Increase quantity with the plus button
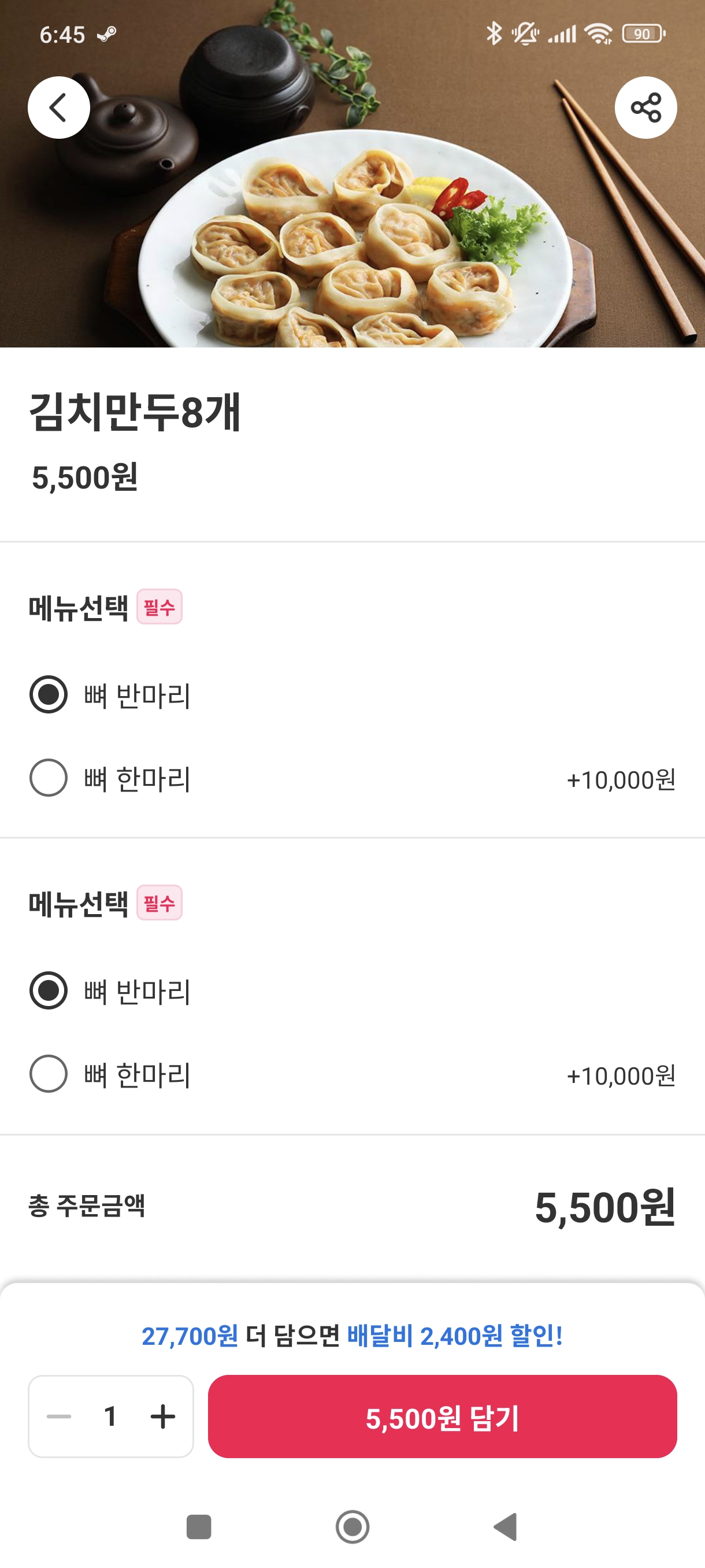The image size is (705, 1568). pos(162,1417)
